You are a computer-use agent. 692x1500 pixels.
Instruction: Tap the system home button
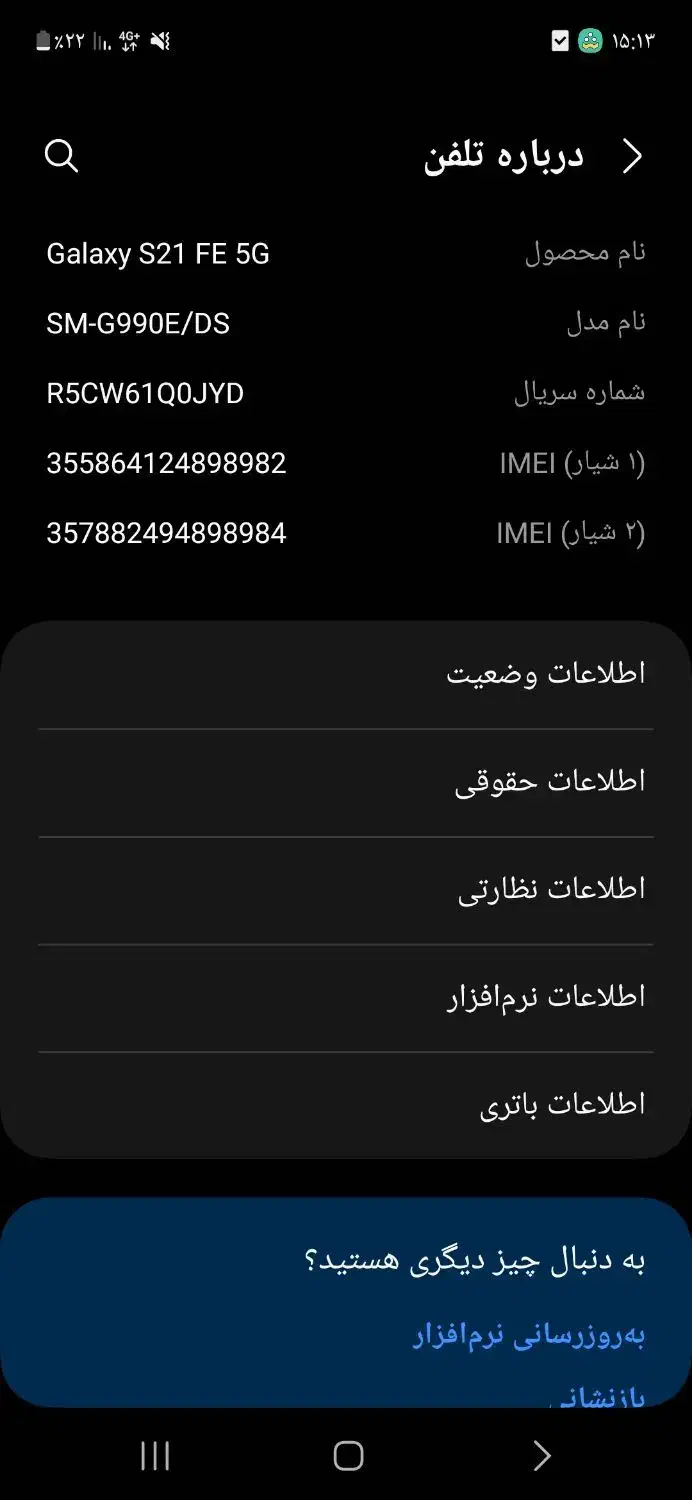coord(348,1456)
